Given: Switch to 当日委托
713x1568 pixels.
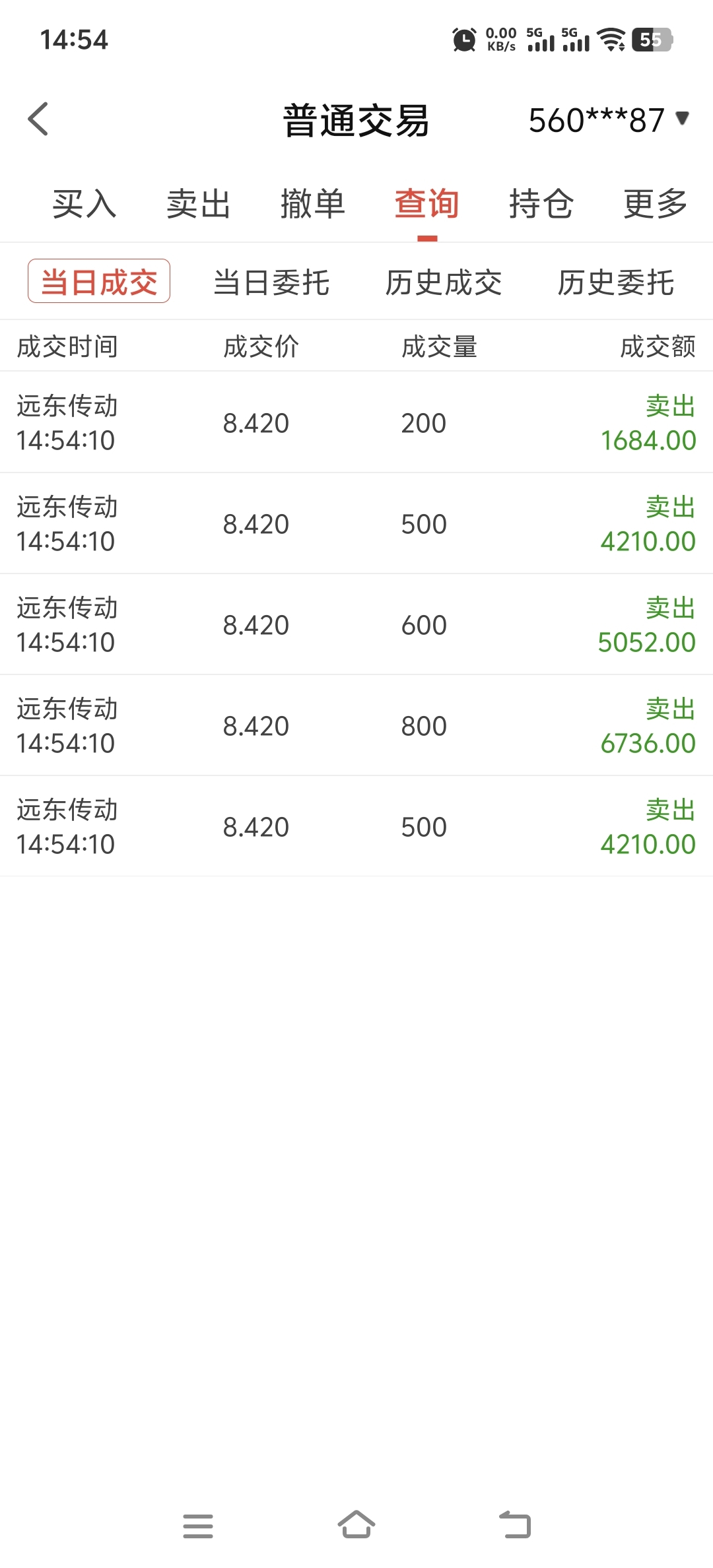Looking at the screenshot, I should pyautogui.click(x=271, y=282).
